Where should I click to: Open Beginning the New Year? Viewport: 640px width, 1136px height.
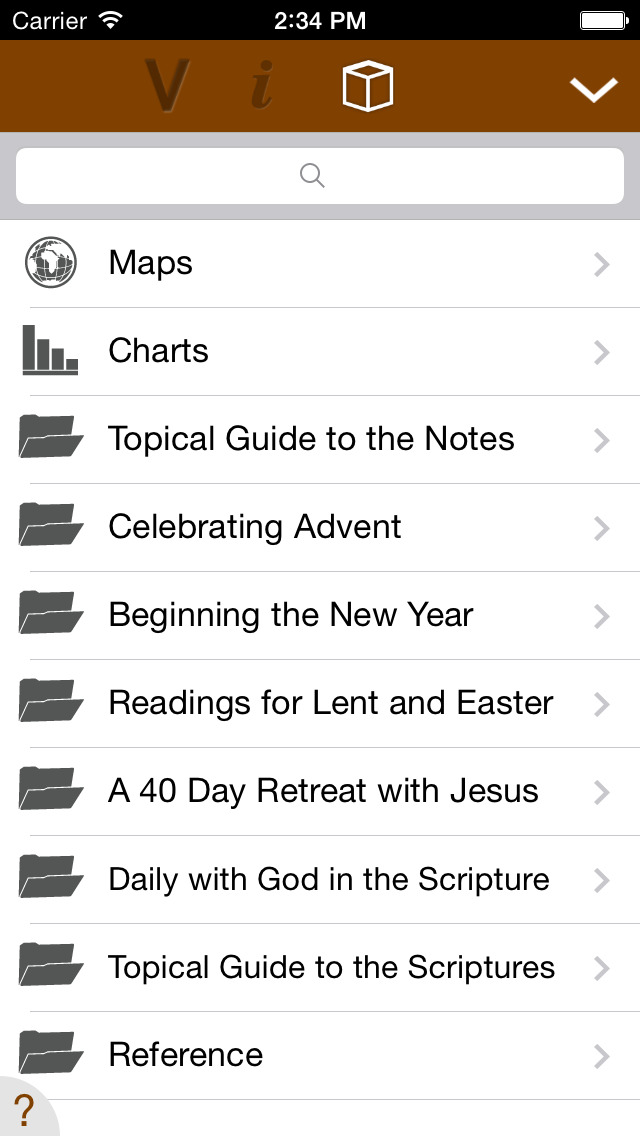pos(320,616)
